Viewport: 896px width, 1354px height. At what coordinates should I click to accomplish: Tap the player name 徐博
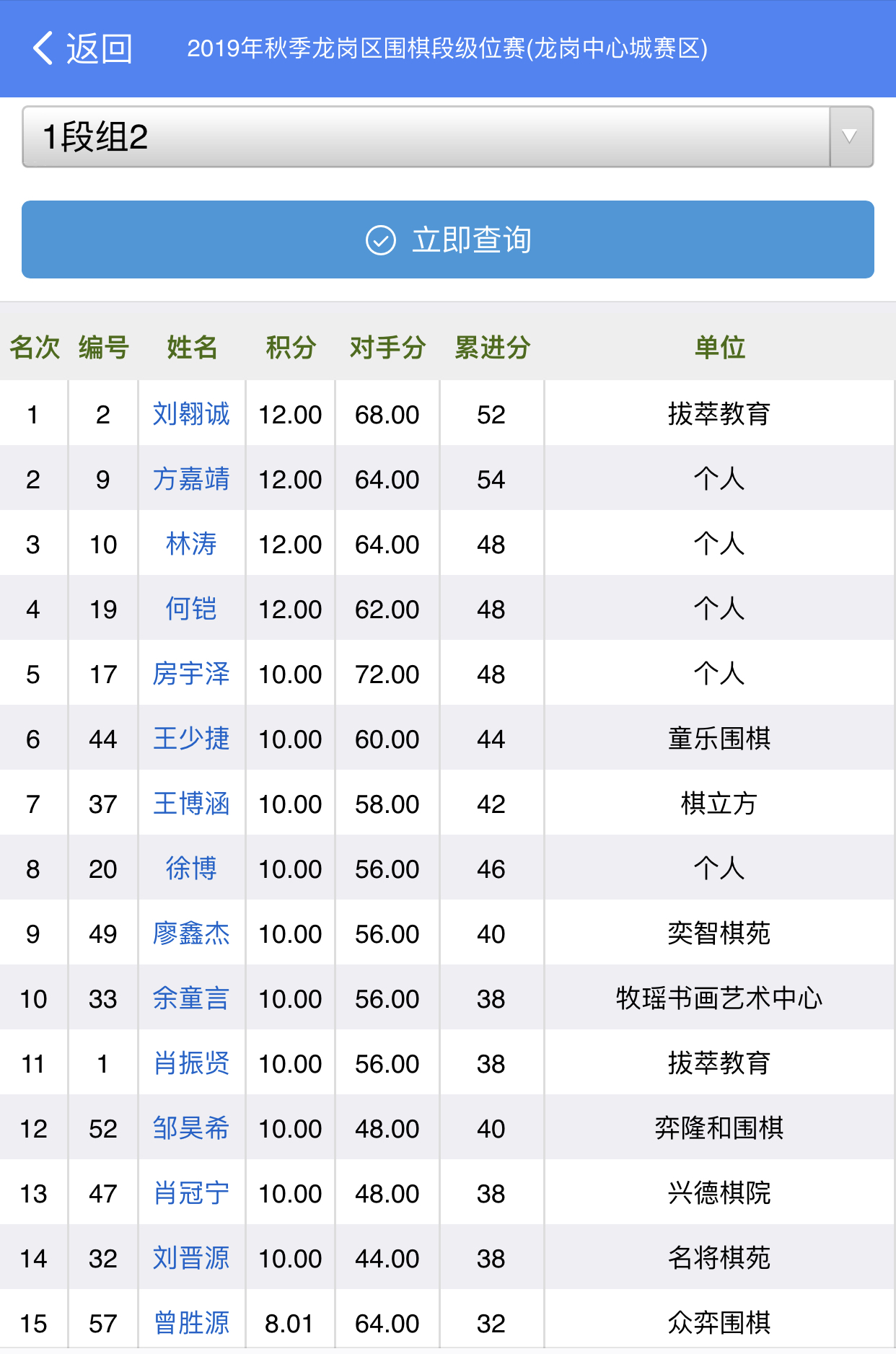click(x=191, y=869)
